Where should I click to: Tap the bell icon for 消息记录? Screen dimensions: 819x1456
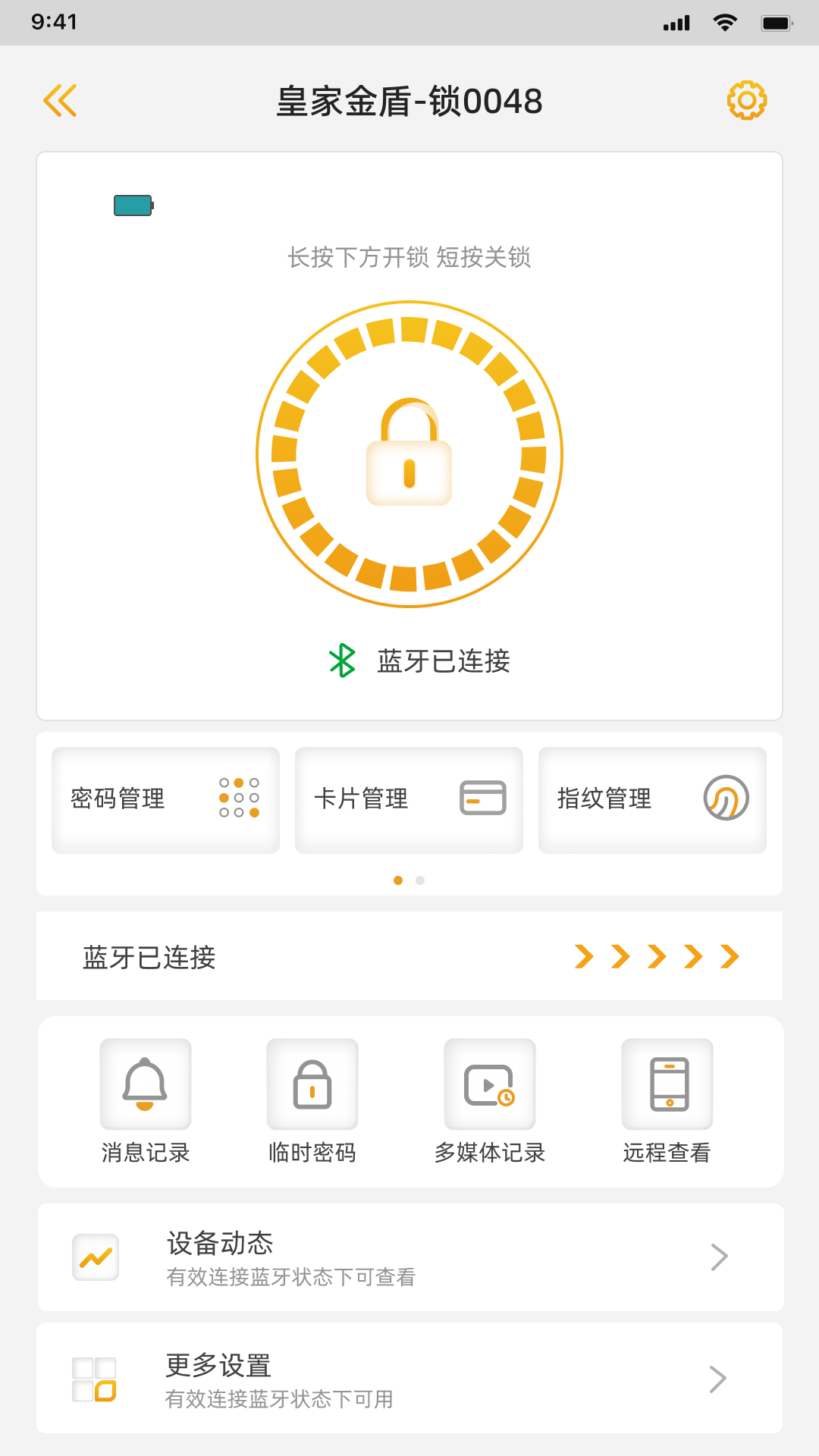145,1084
